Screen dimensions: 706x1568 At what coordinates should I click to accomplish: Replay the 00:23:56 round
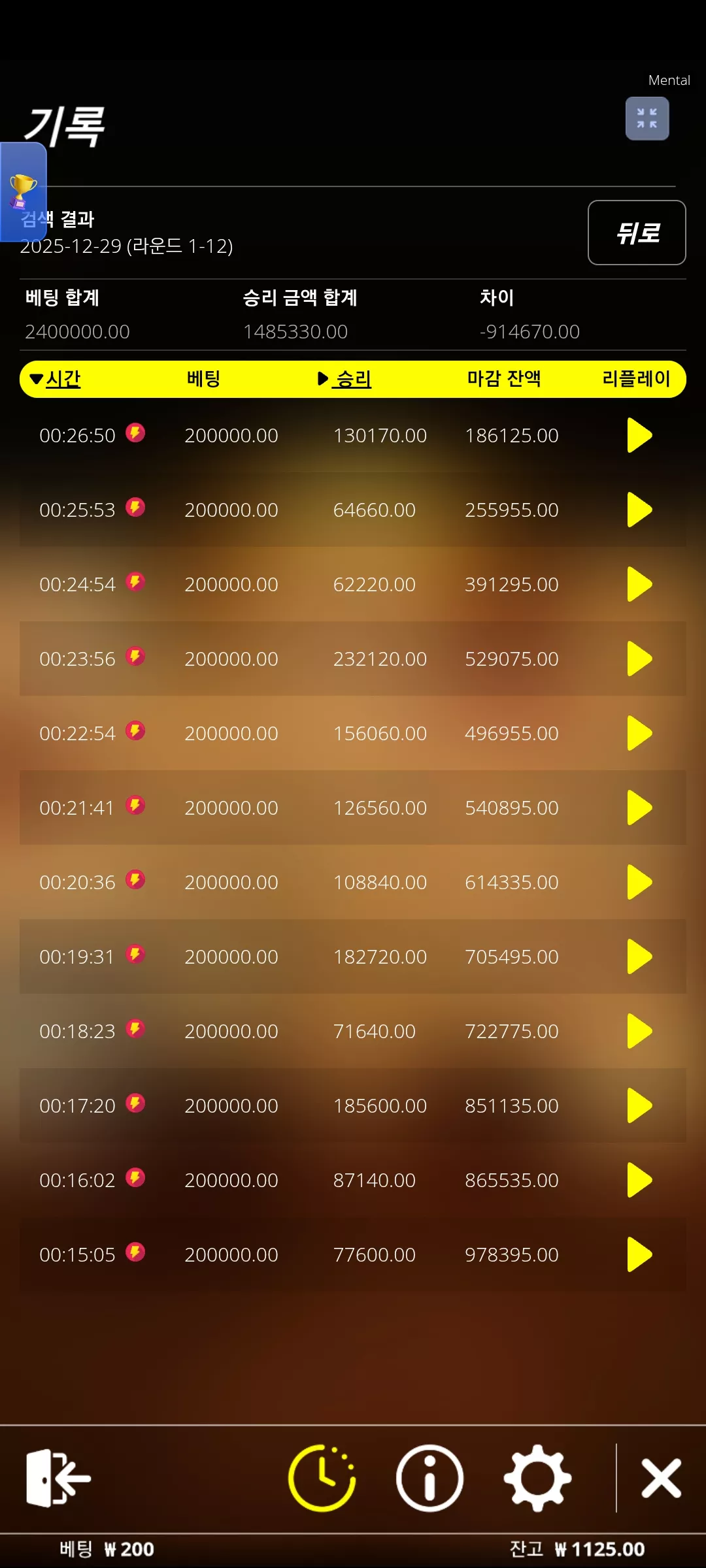tap(639, 659)
